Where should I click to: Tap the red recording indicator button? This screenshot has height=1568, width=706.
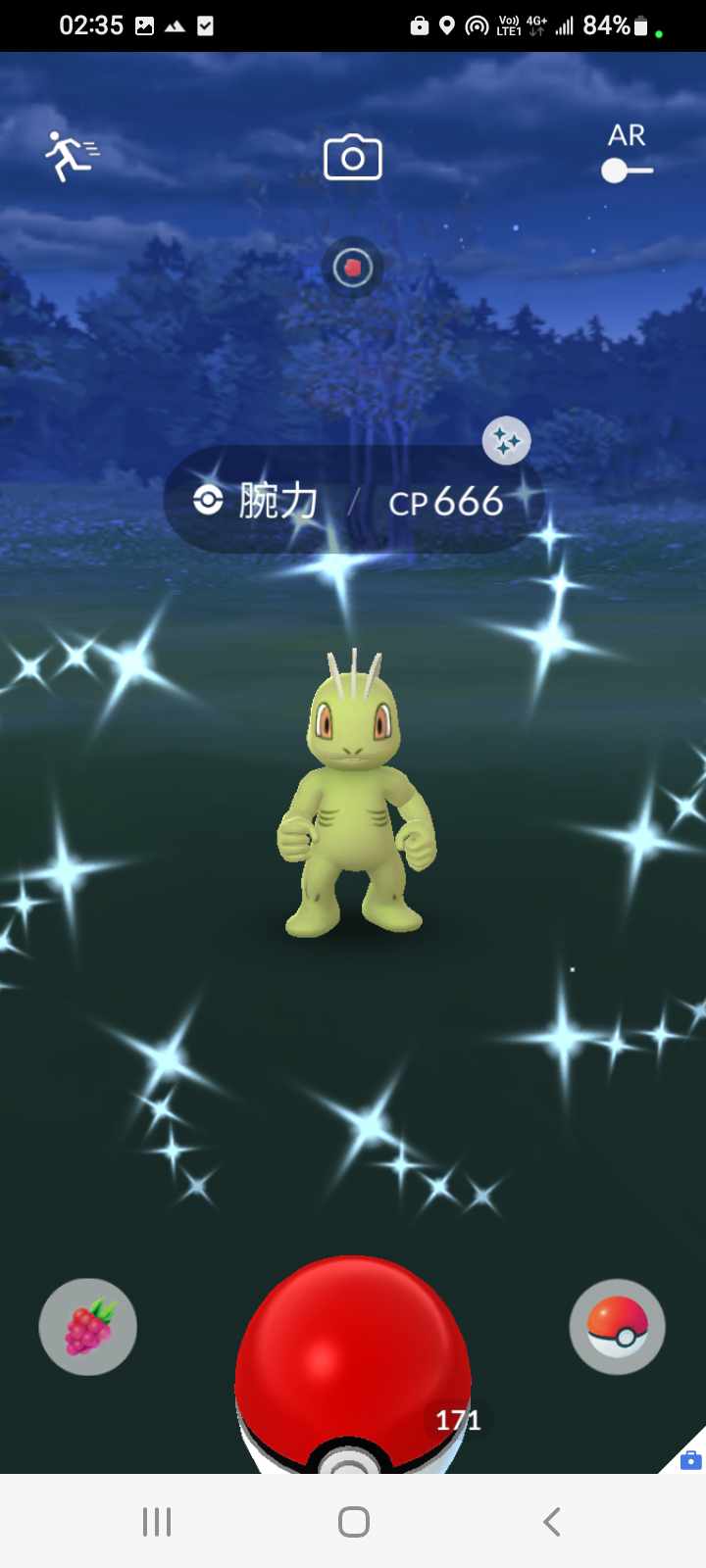pos(353,267)
